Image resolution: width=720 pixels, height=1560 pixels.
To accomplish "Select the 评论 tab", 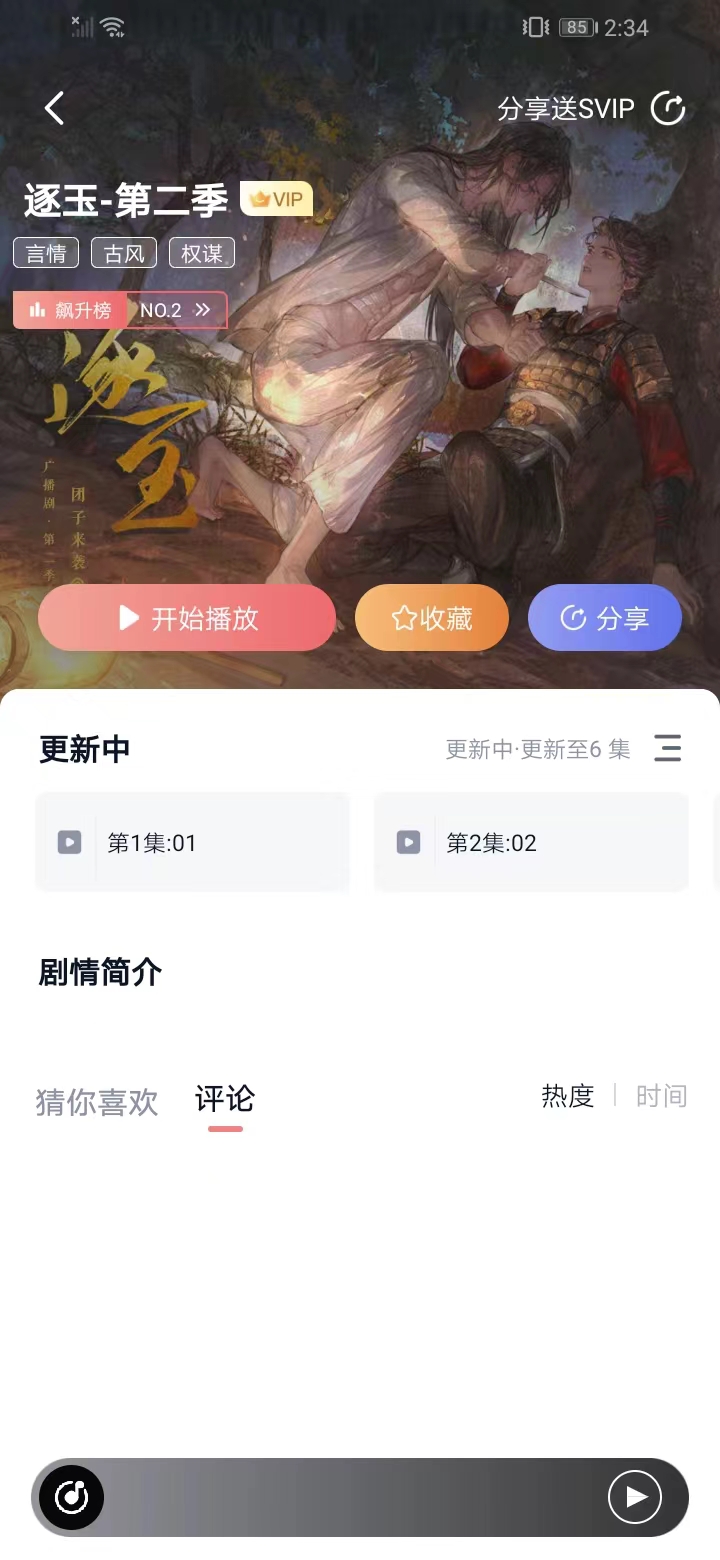I will 224,1100.
